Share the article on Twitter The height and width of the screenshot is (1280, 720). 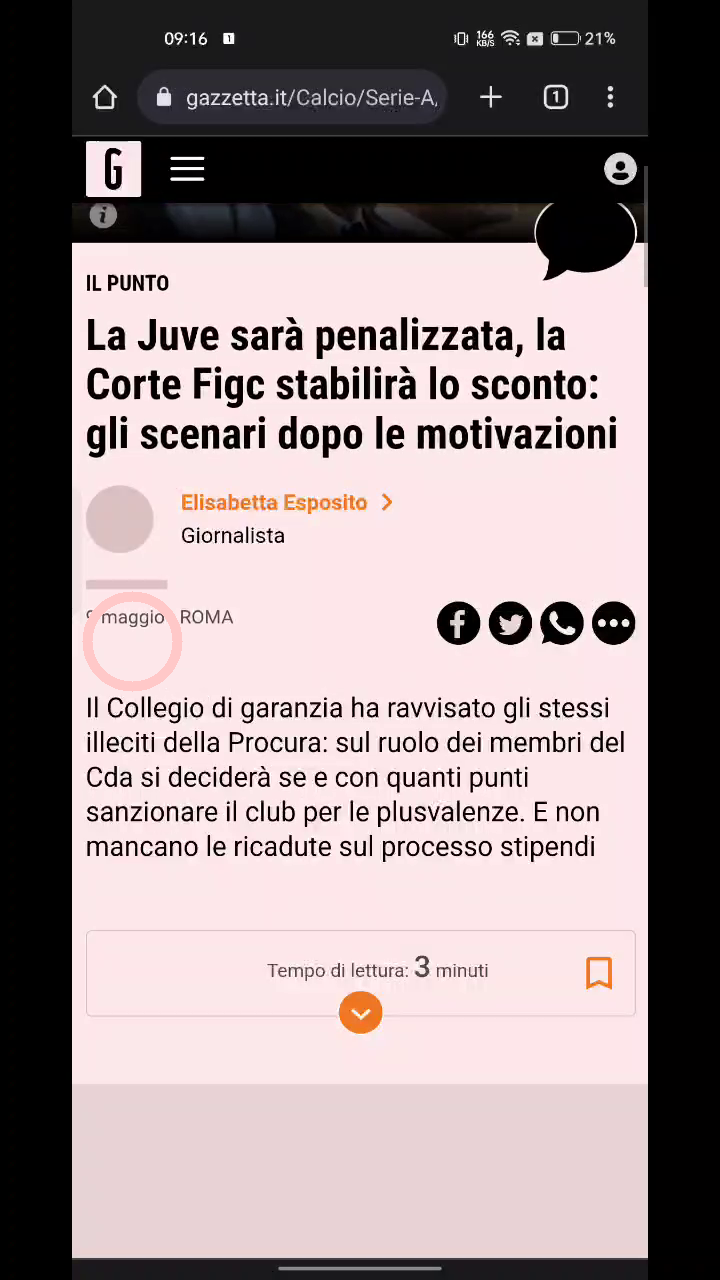click(510, 624)
